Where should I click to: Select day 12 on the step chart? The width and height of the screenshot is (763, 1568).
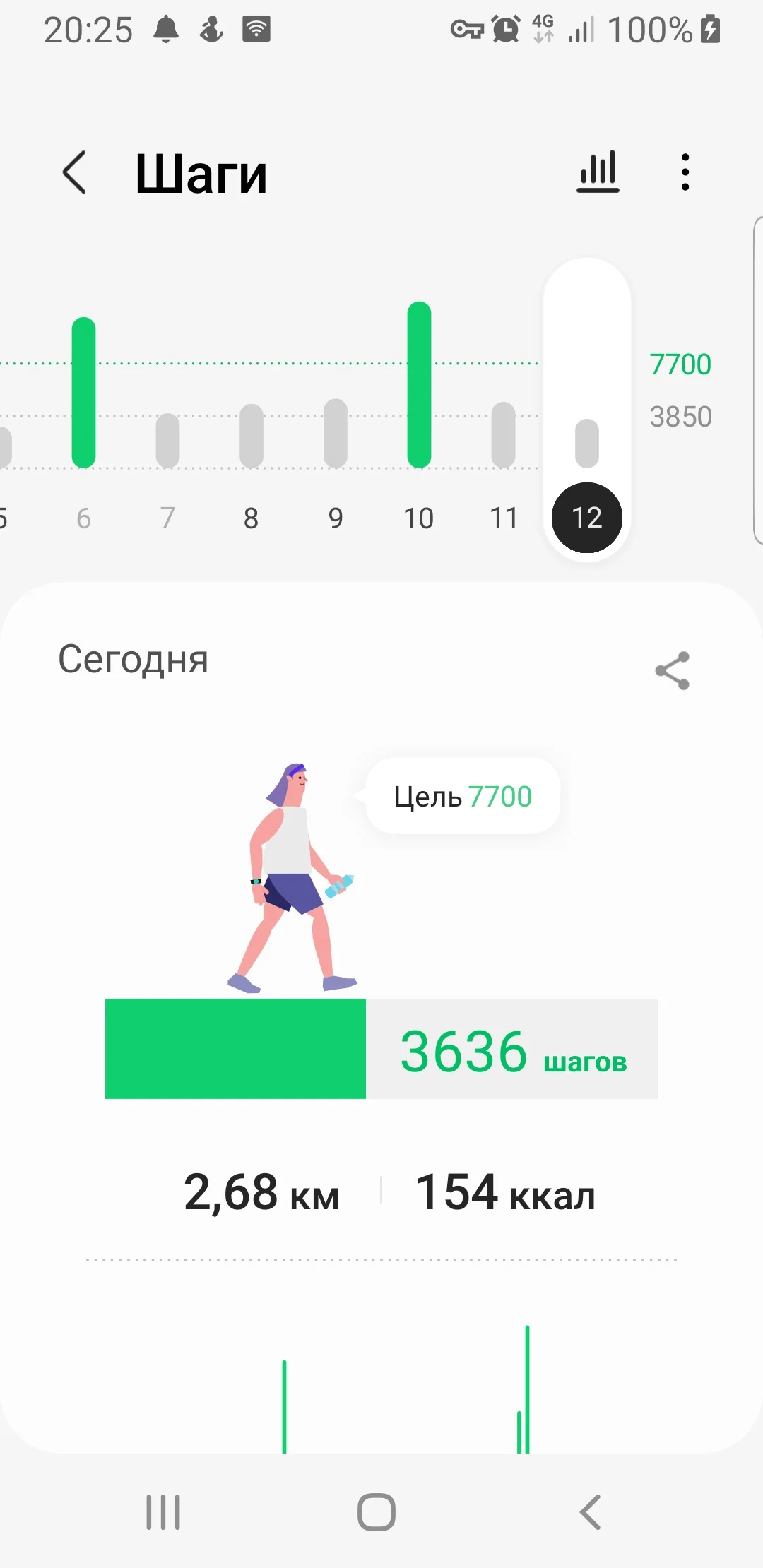pyautogui.click(x=587, y=518)
